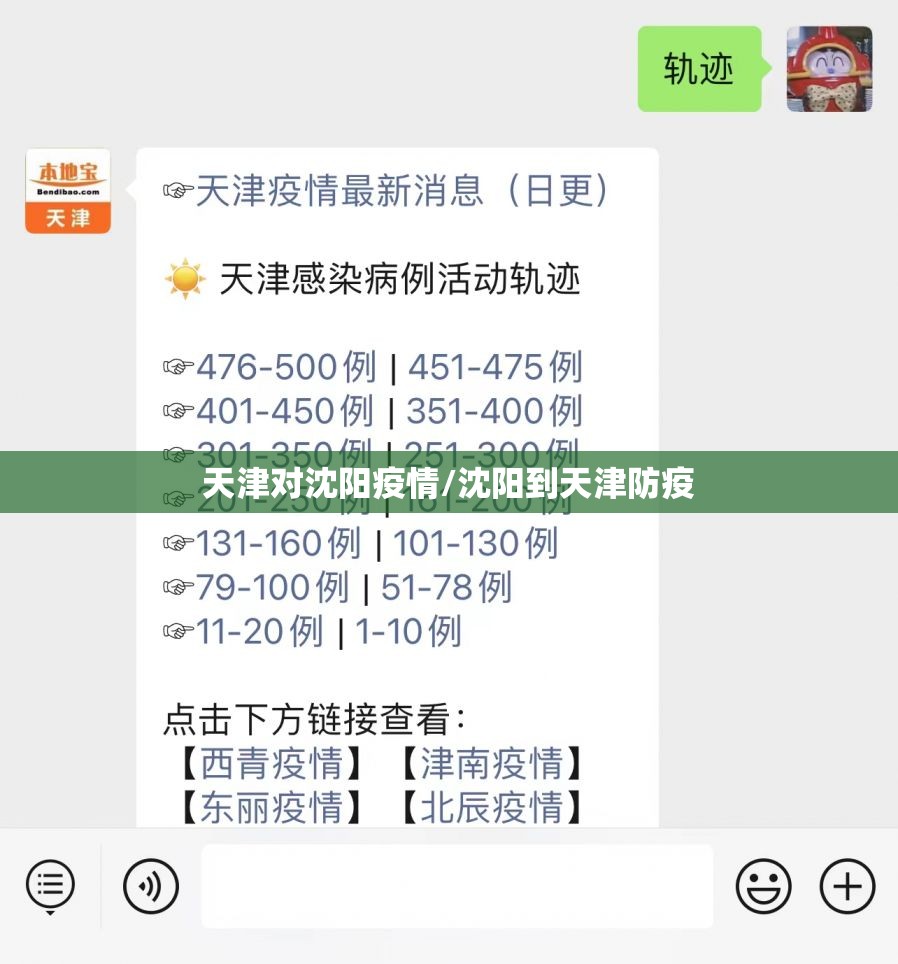This screenshot has width=898, height=964.
Task: Open the 101-130例 link
Action: [475, 544]
